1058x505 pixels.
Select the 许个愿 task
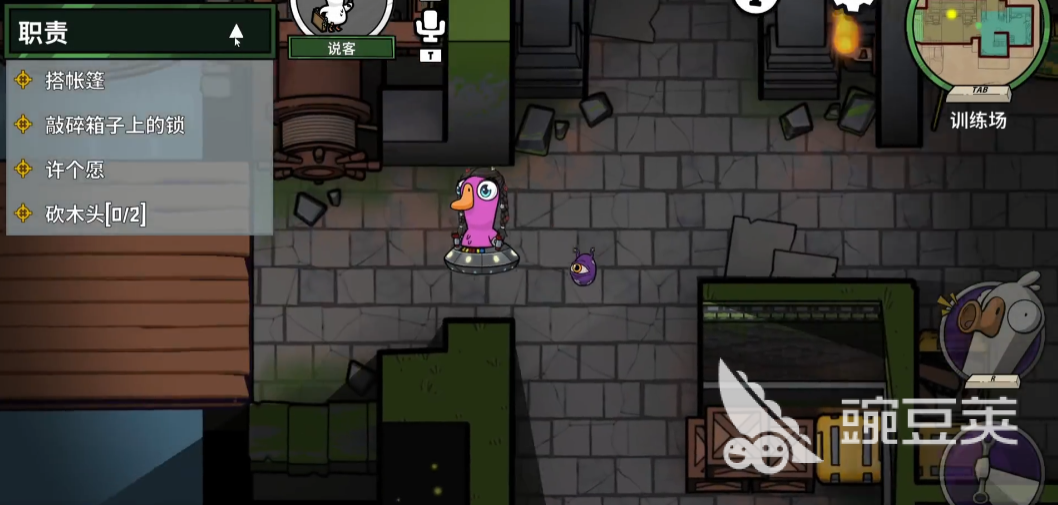[75, 169]
